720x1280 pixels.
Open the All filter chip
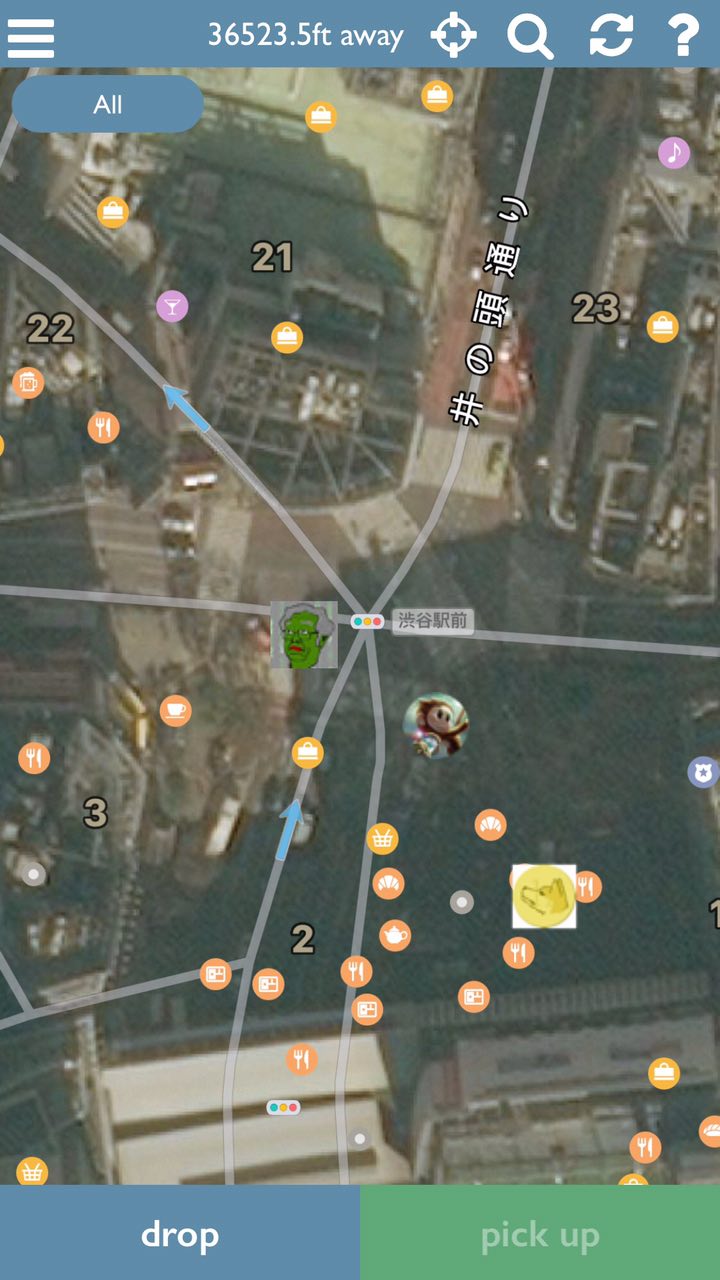coord(108,104)
